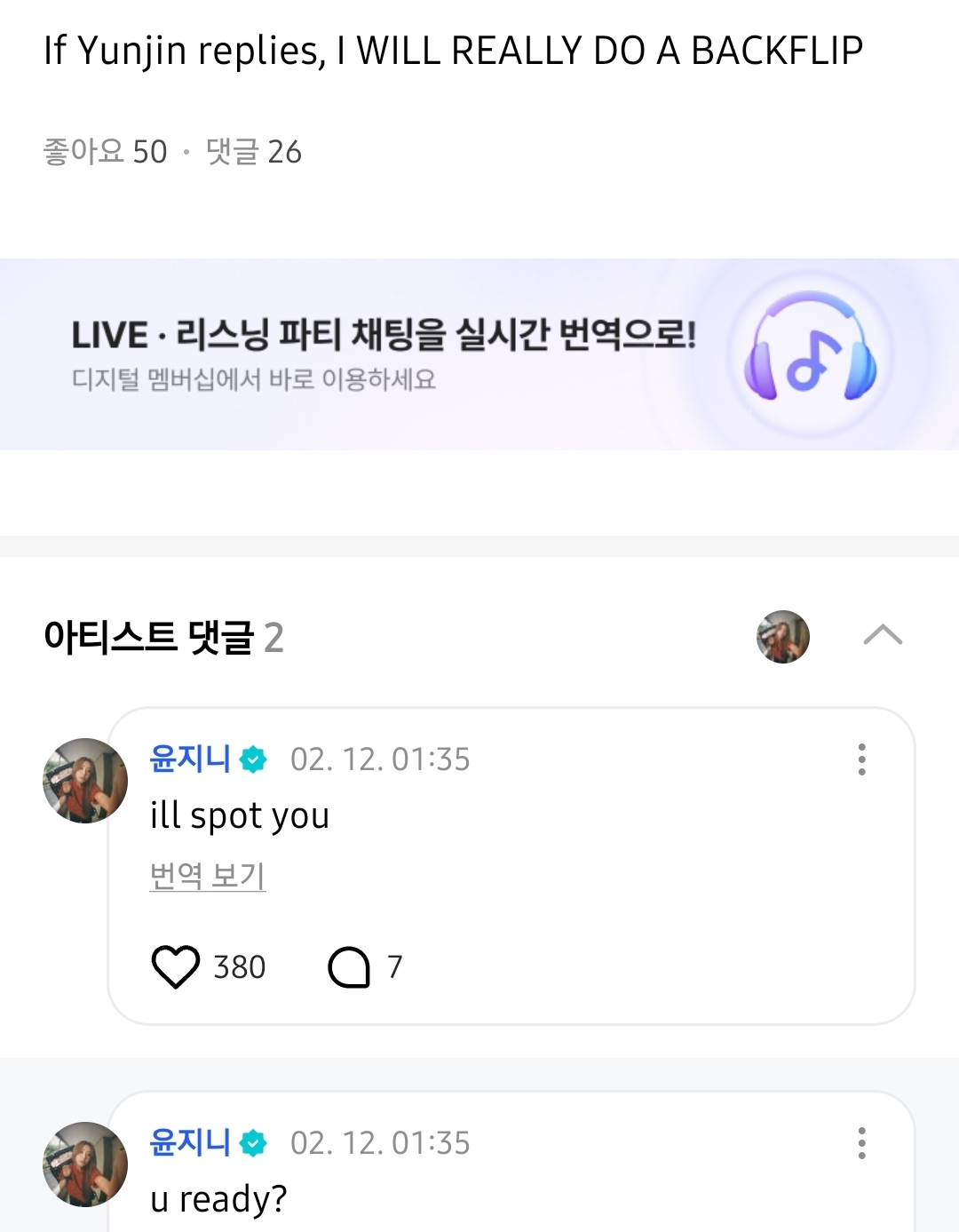Like the "ill spot you" comment
The width and height of the screenshot is (959, 1232).
(x=176, y=966)
